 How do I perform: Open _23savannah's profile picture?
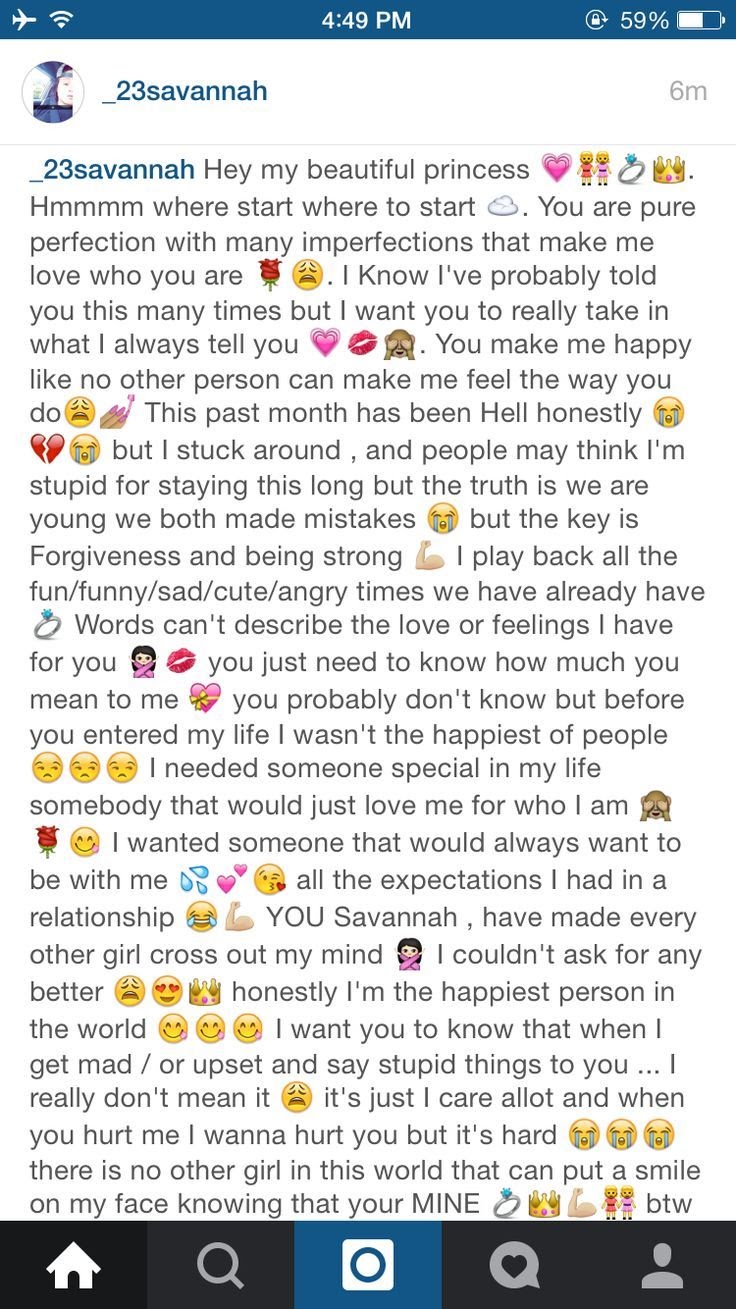pyautogui.click(x=53, y=92)
